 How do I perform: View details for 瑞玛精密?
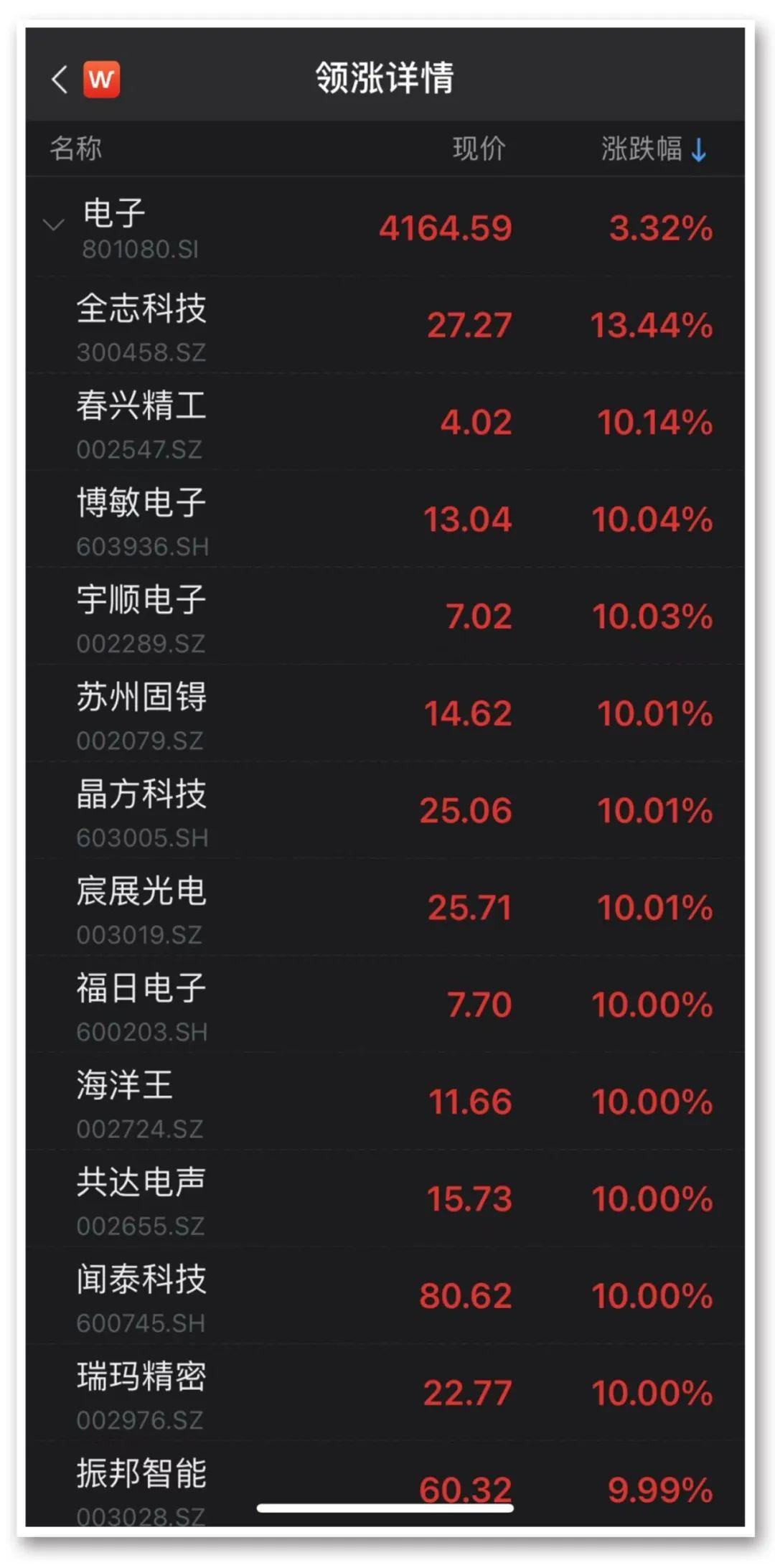(385, 1392)
